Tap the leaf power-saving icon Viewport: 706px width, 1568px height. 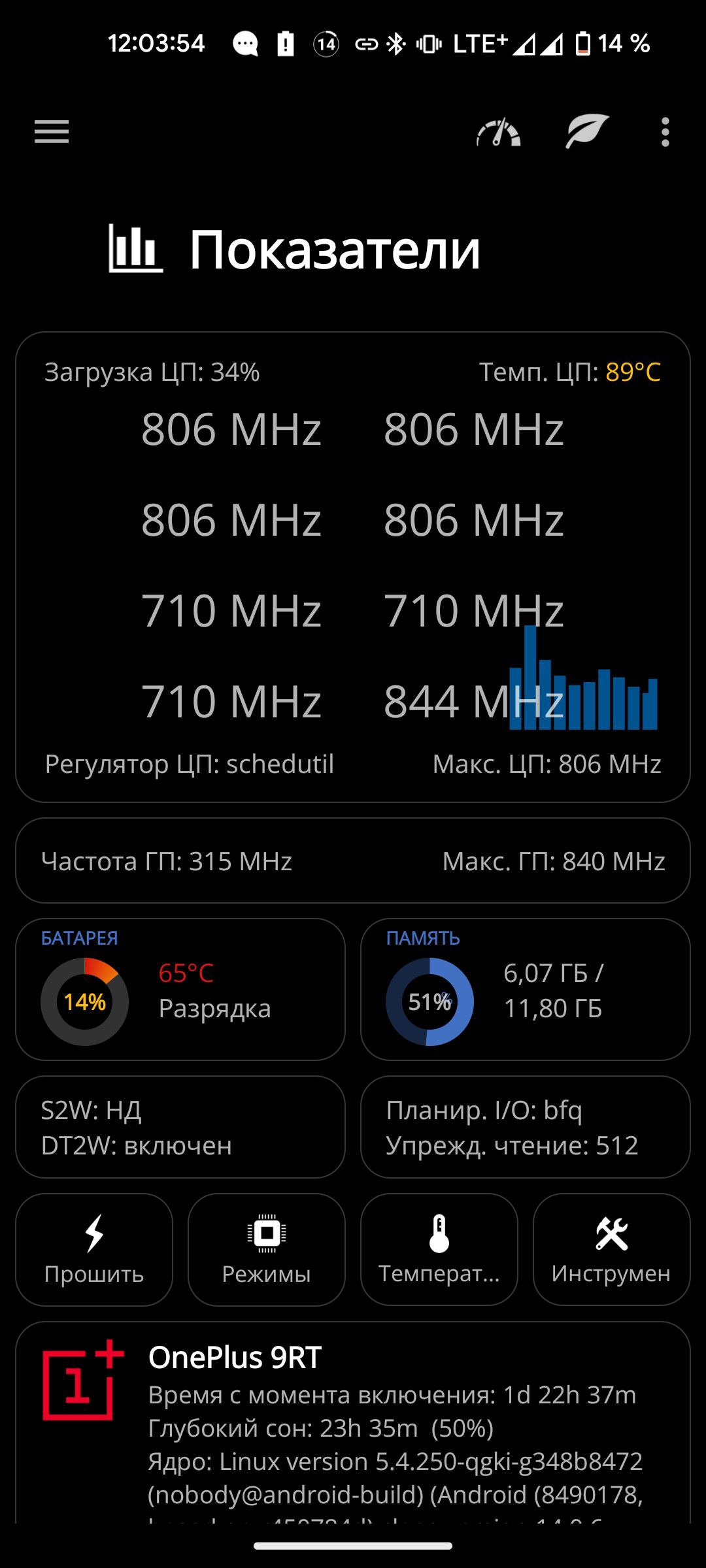[x=587, y=131]
